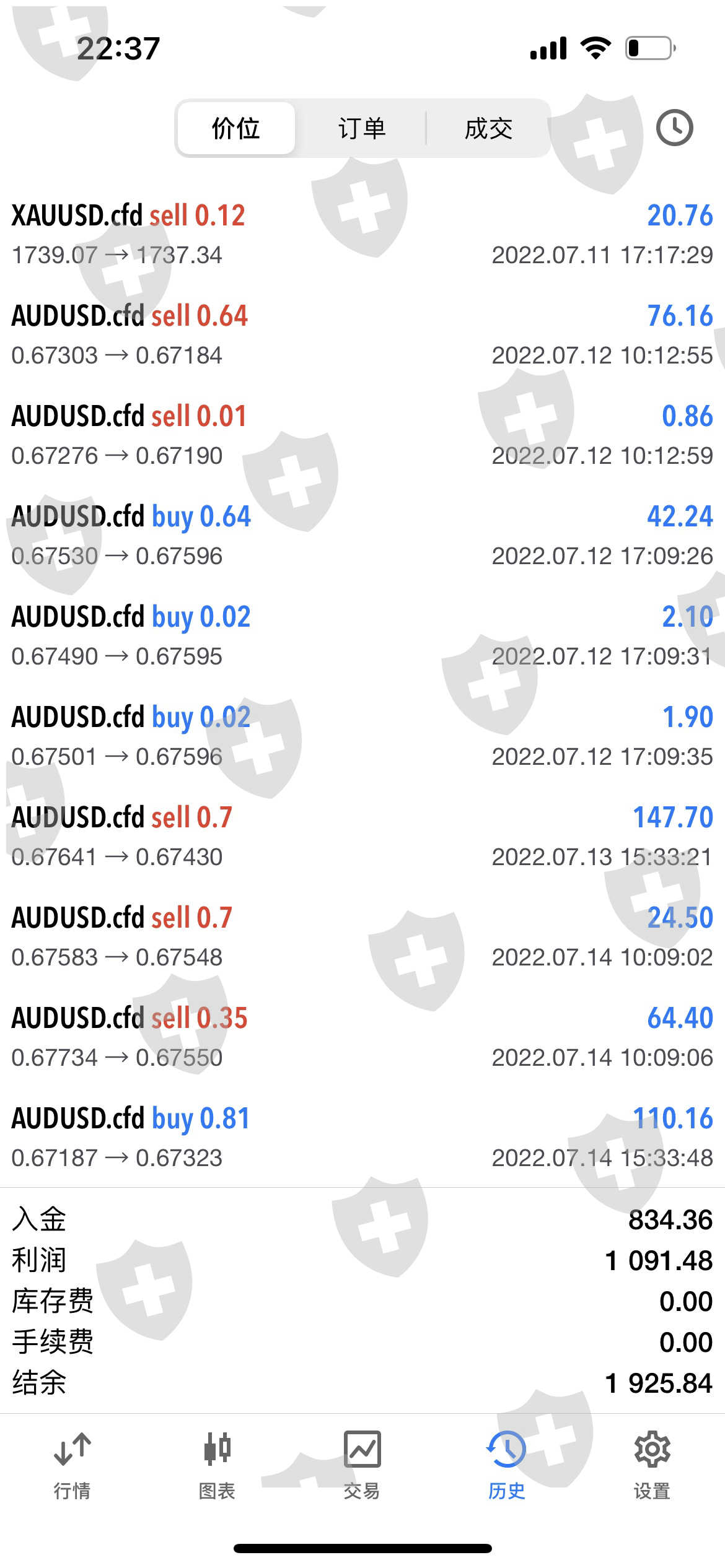Open the AUDUSD trade with profit 24.50
725x1568 pixels.
point(362,936)
